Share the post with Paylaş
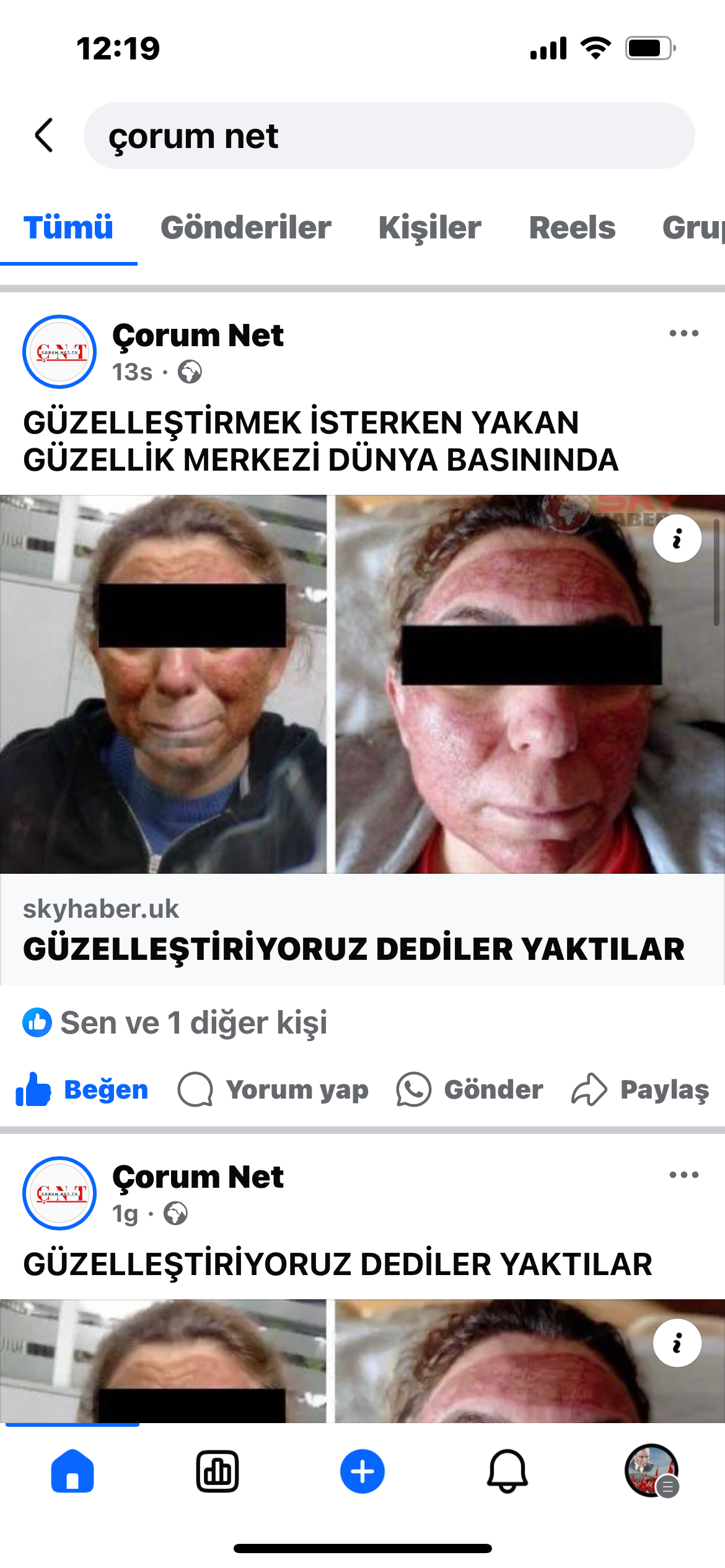Screen dimensions: 725x1568 tap(640, 1089)
